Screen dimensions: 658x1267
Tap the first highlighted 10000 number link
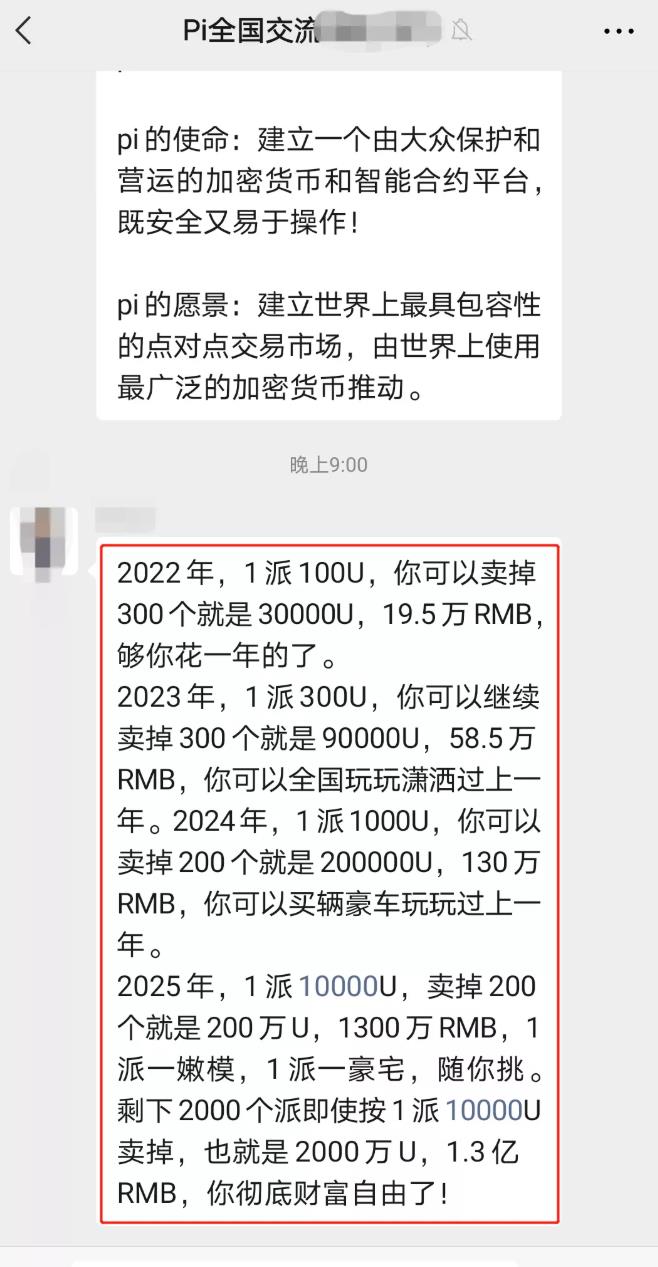(336, 987)
